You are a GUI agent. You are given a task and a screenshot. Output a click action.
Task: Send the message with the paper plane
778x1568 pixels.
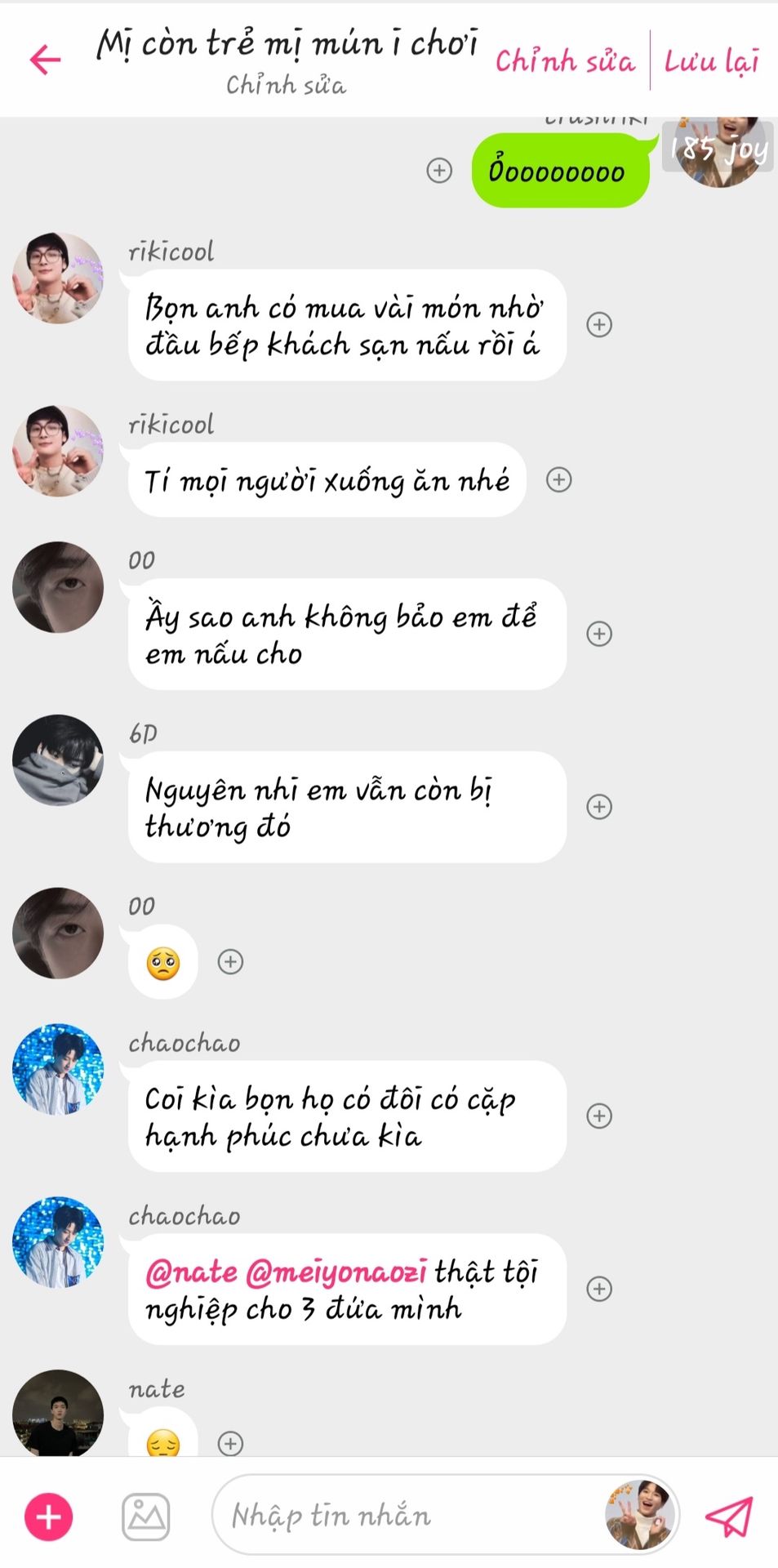(x=728, y=1517)
